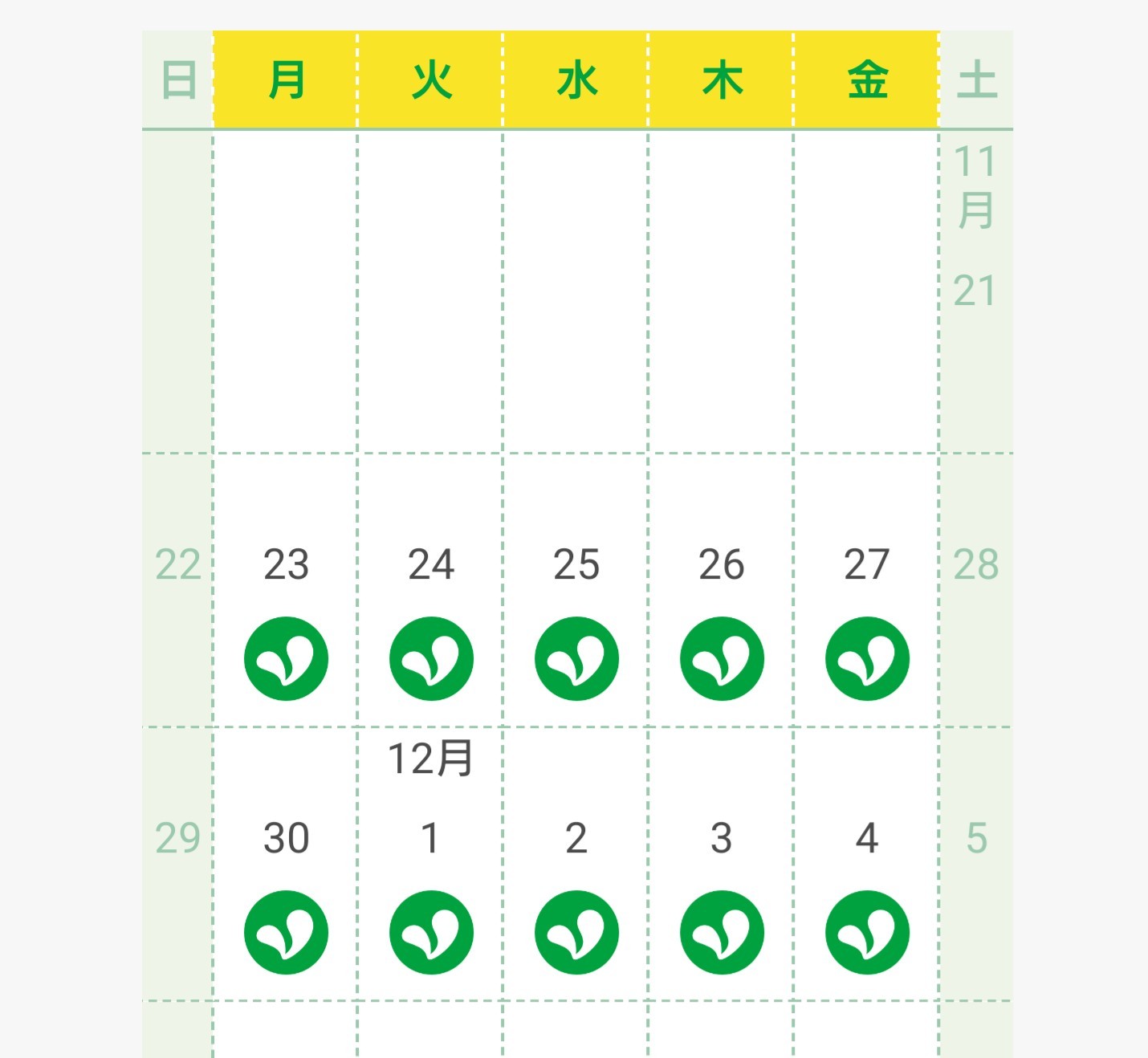Select the green icon for the 23rd
The image size is (1148, 1058).
286,658
